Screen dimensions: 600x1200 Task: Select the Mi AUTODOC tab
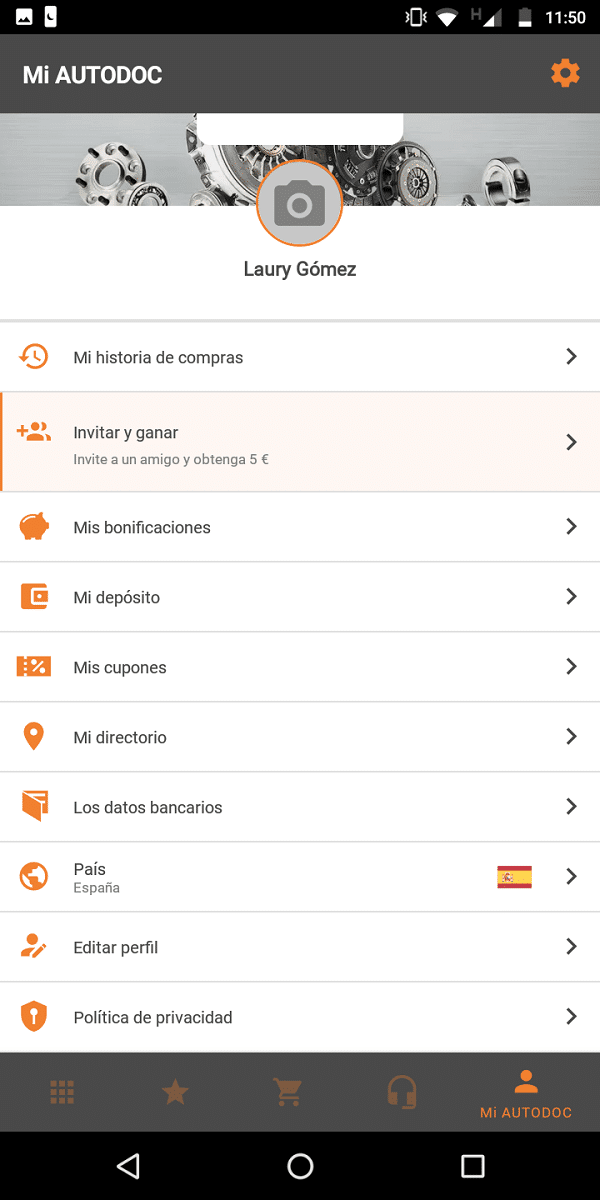[x=526, y=1092]
